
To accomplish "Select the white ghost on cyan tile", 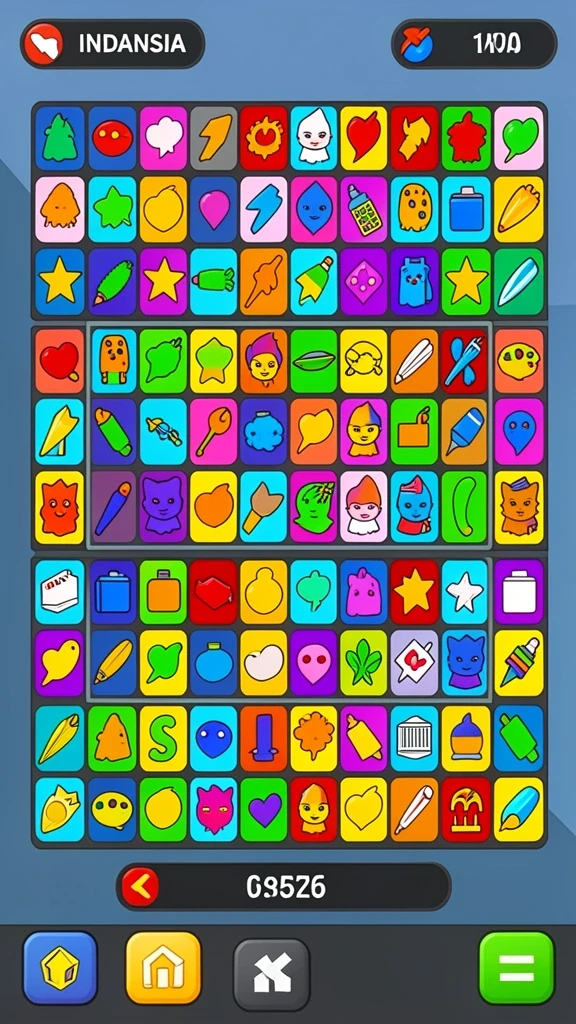I will click(314, 138).
